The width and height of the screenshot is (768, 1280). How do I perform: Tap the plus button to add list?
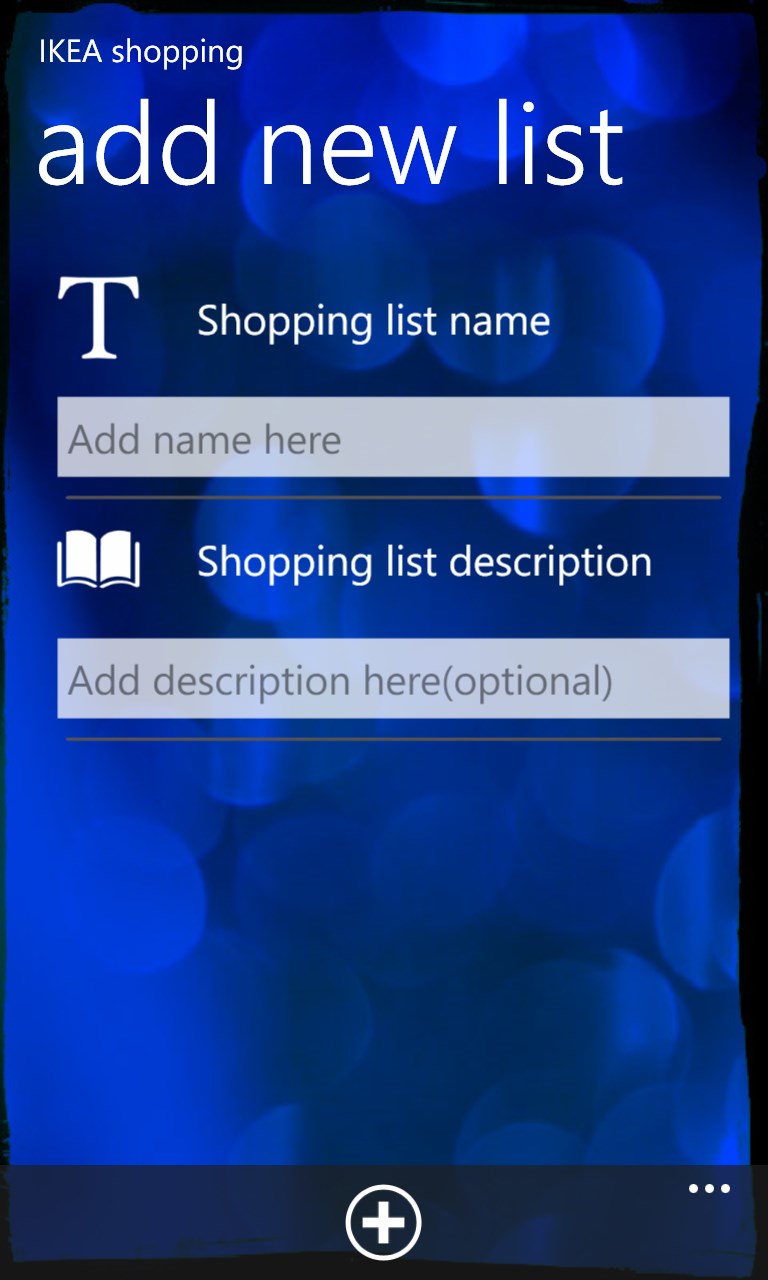pyautogui.click(x=384, y=1222)
